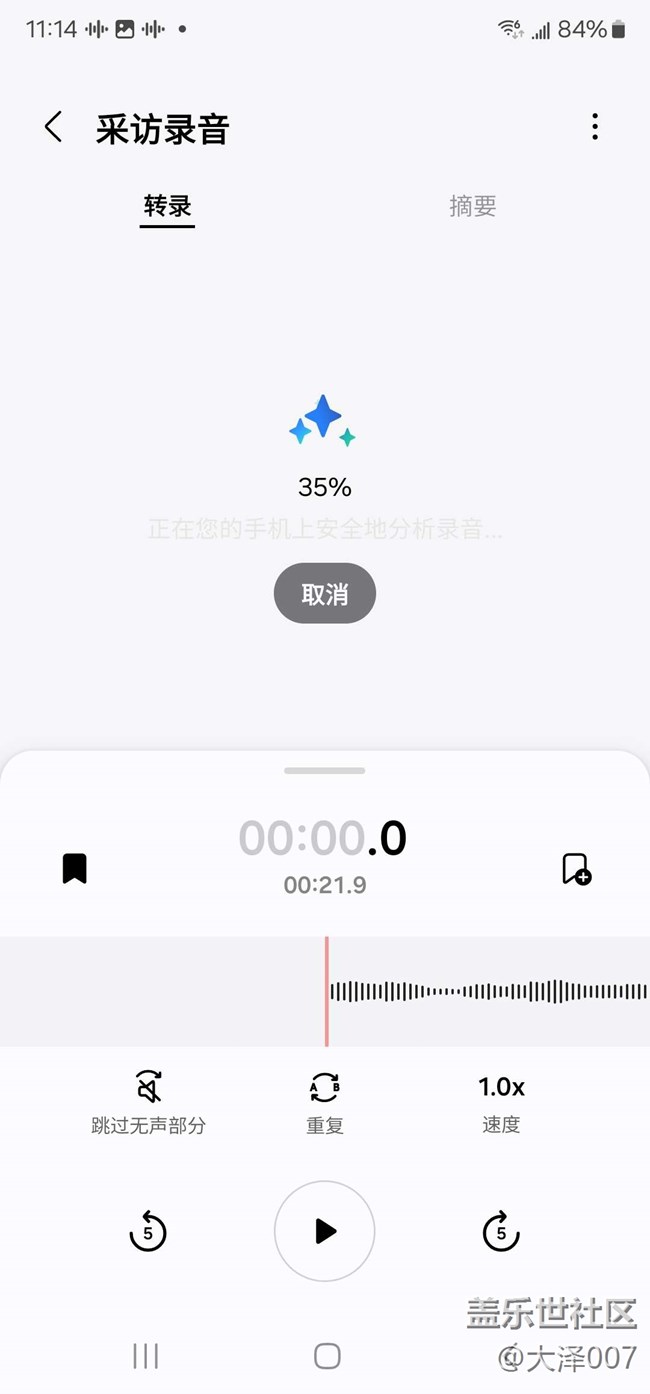Add a bookmark at current position

576,868
